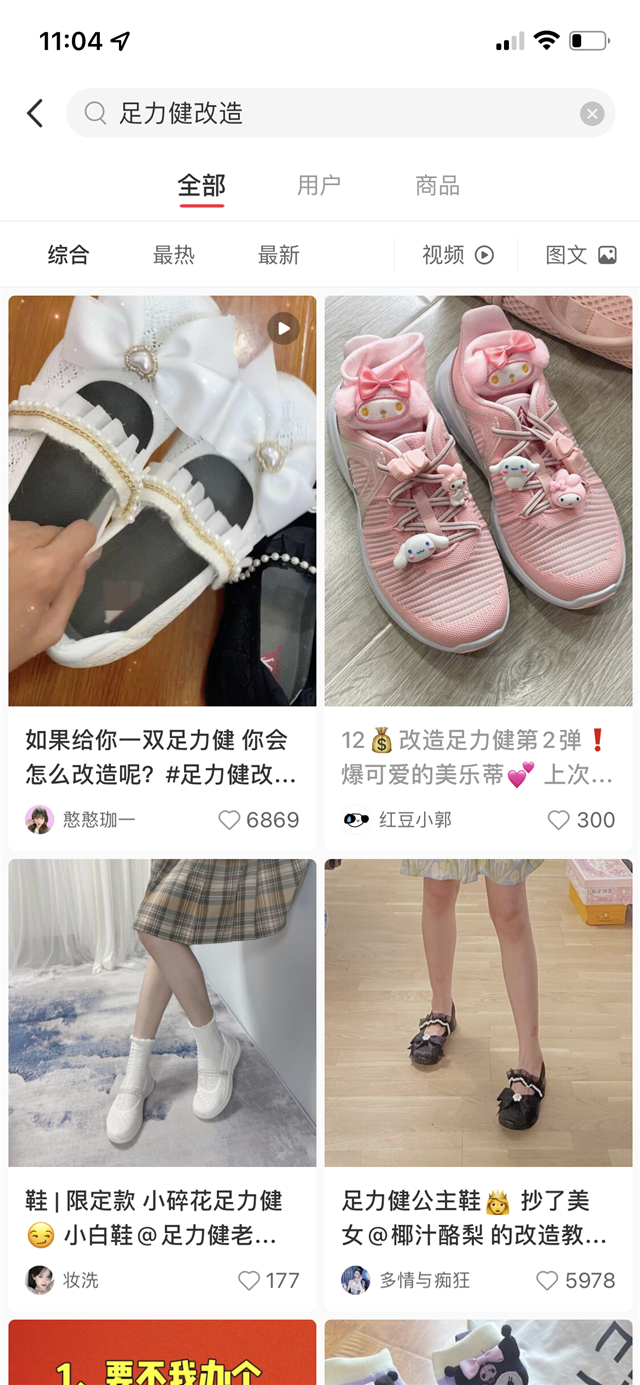Go back using the arrow icon

tap(35, 113)
